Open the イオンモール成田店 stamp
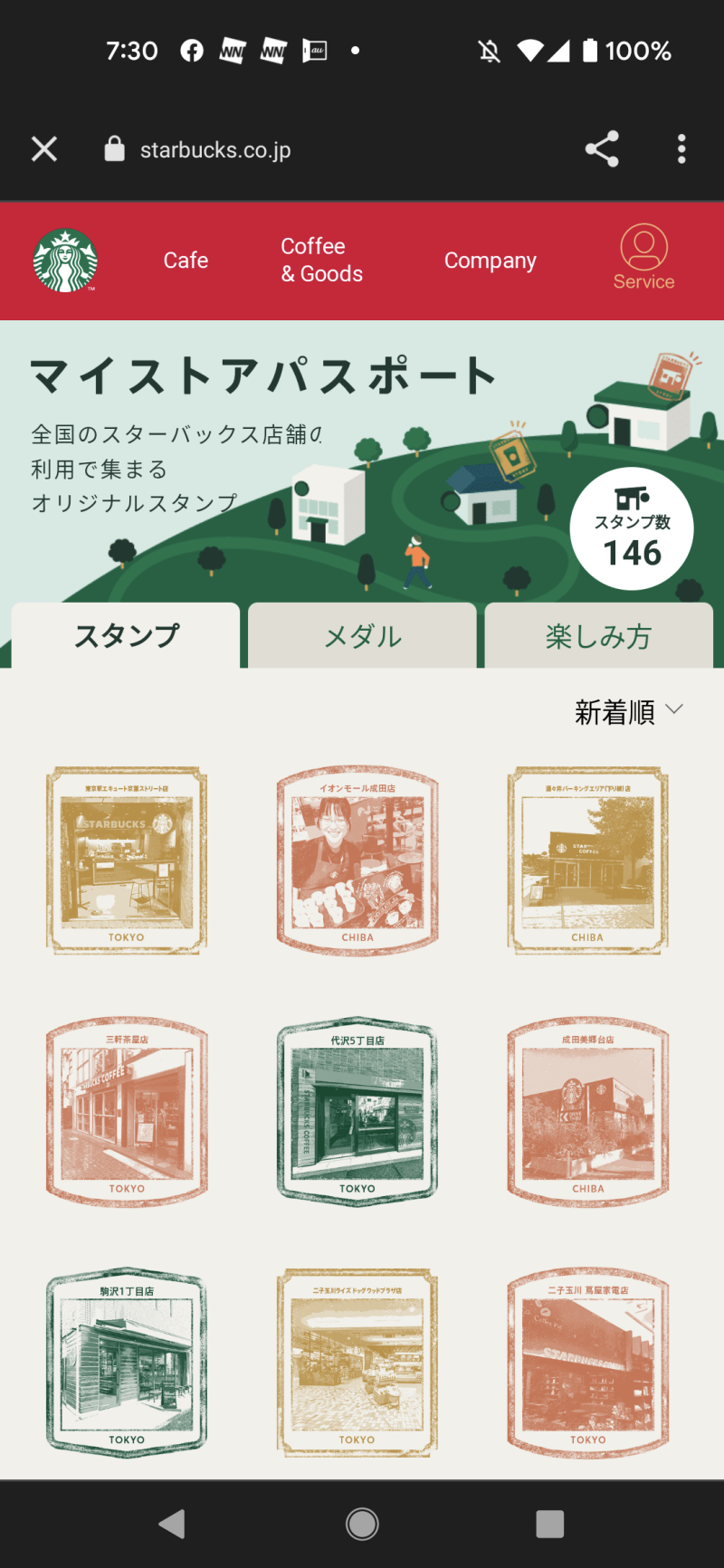Screen dimensions: 724x1568 coord(357,860)
